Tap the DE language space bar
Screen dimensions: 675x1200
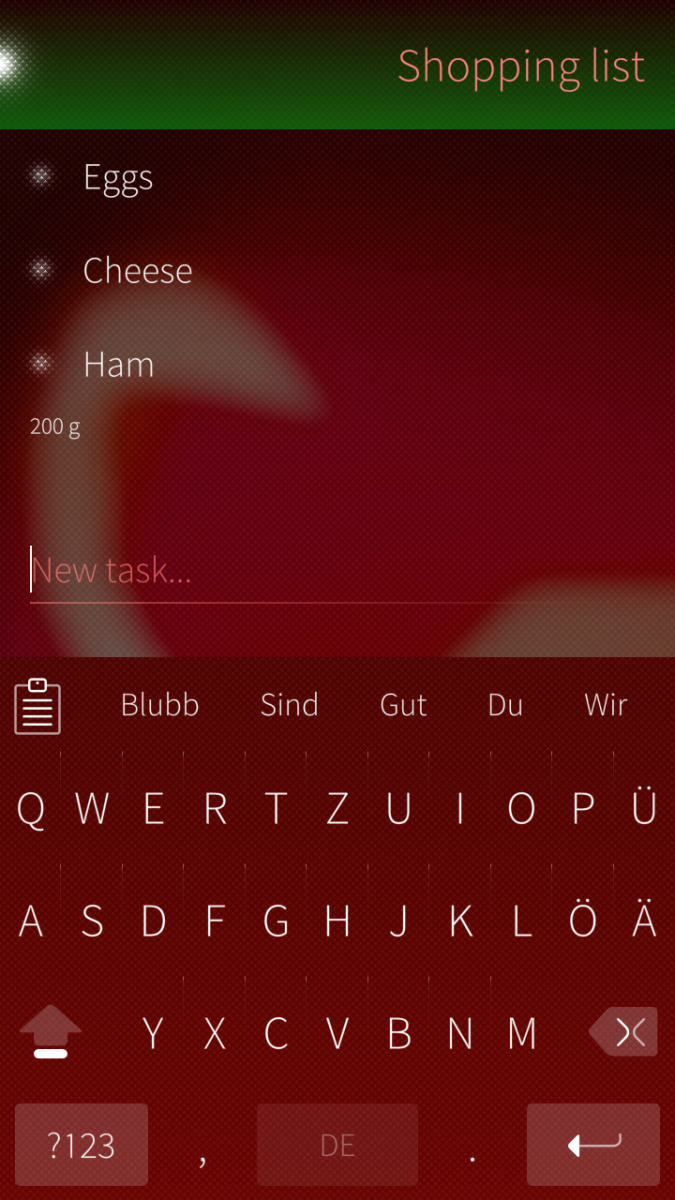337,1145
